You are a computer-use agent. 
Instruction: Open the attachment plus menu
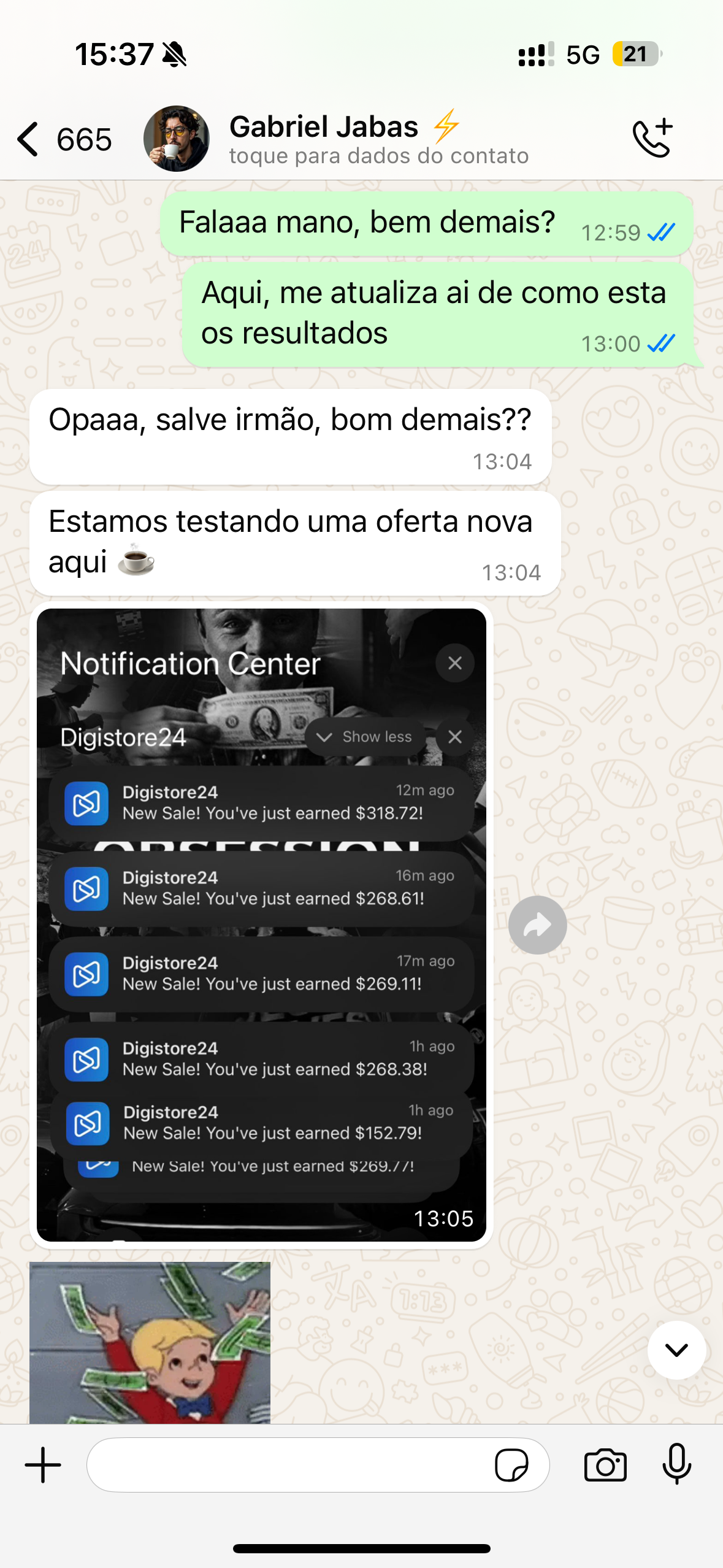(43, 1465)
